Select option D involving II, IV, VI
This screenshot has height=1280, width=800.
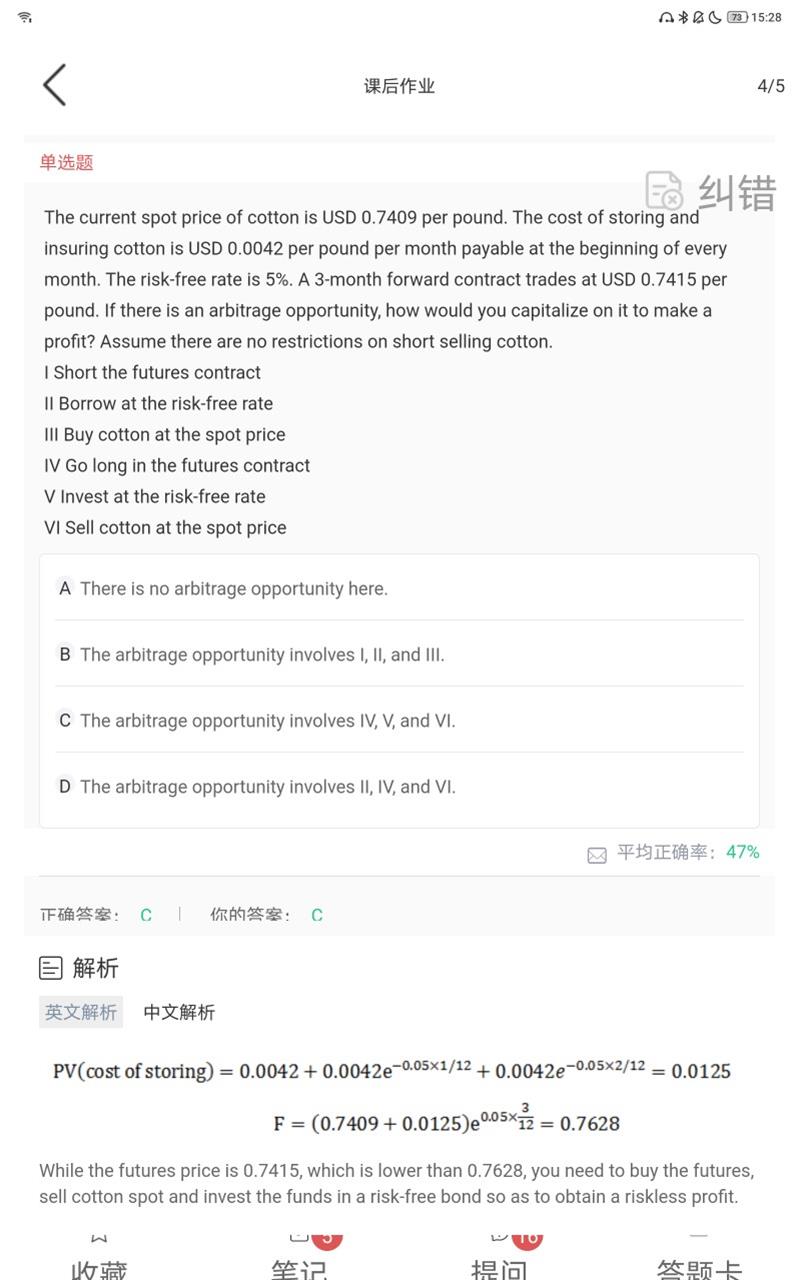[x=399, y=786]
